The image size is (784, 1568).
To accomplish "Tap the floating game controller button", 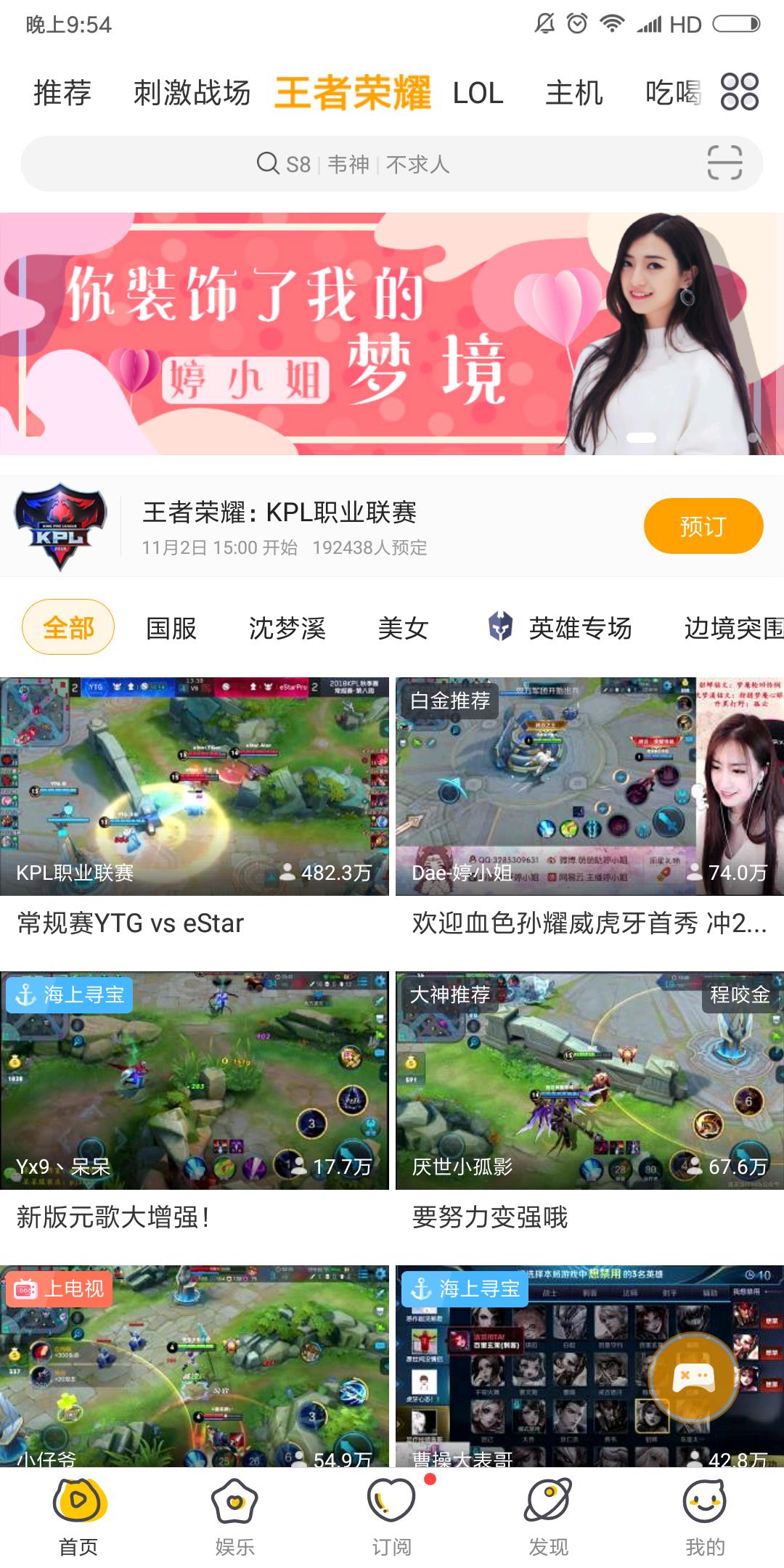I will coord(693,1376).
